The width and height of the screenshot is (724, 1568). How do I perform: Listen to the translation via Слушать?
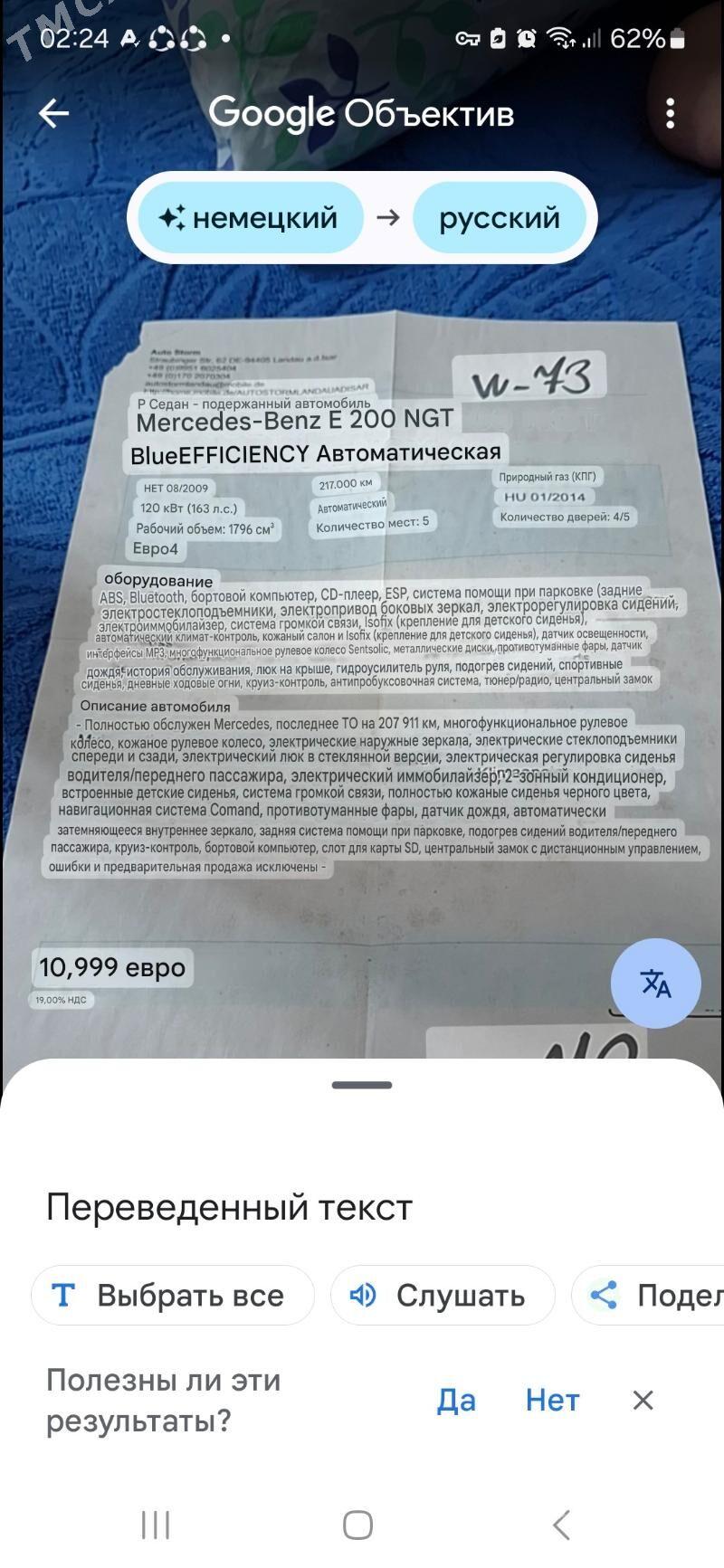(x=443, y=1296)
